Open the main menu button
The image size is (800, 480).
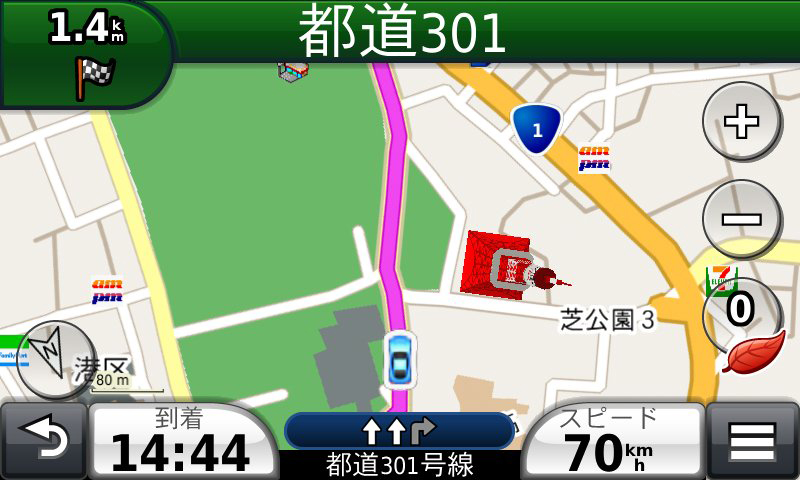[753, 441]
